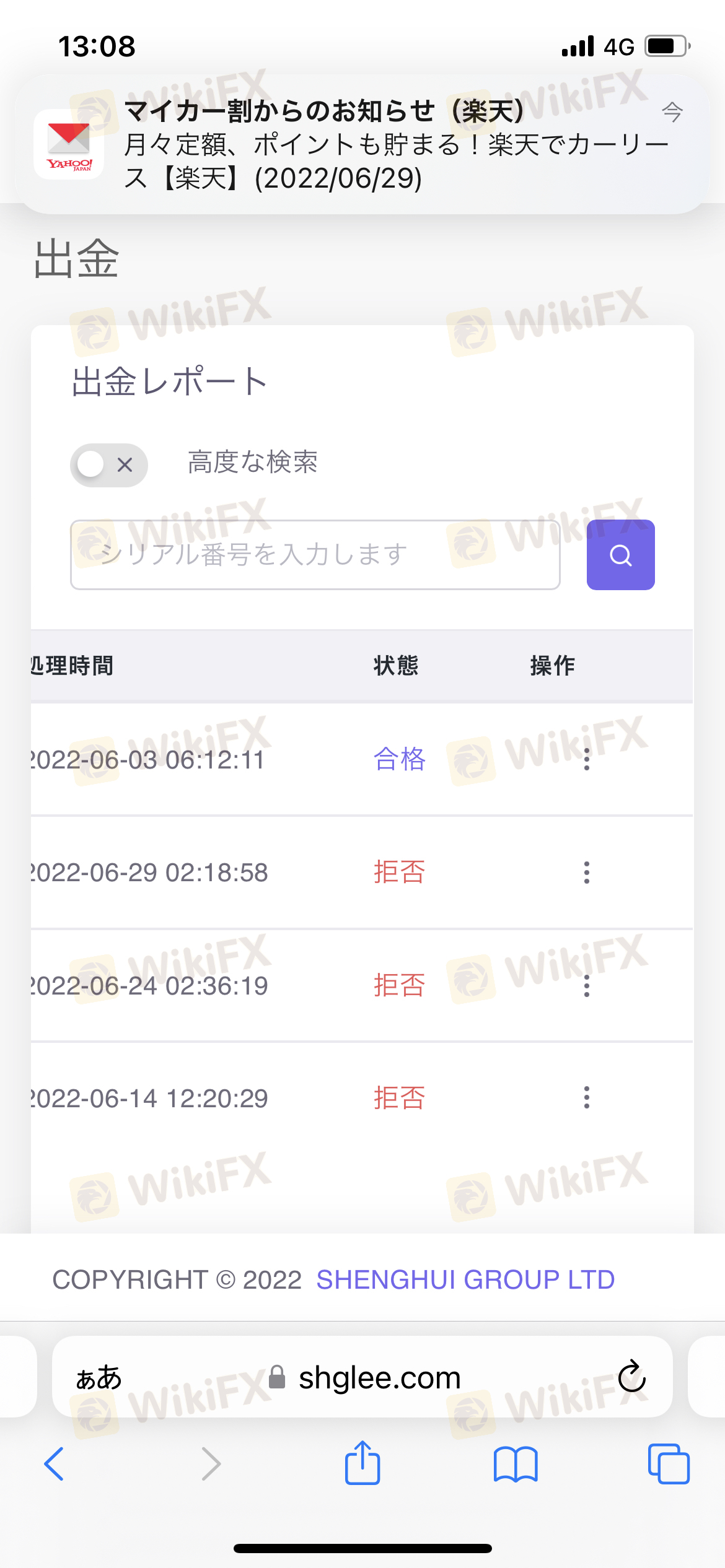Open the SHENGHUI GROUP LTD link
The image size is (725, 1568).
coord(465,1279)
